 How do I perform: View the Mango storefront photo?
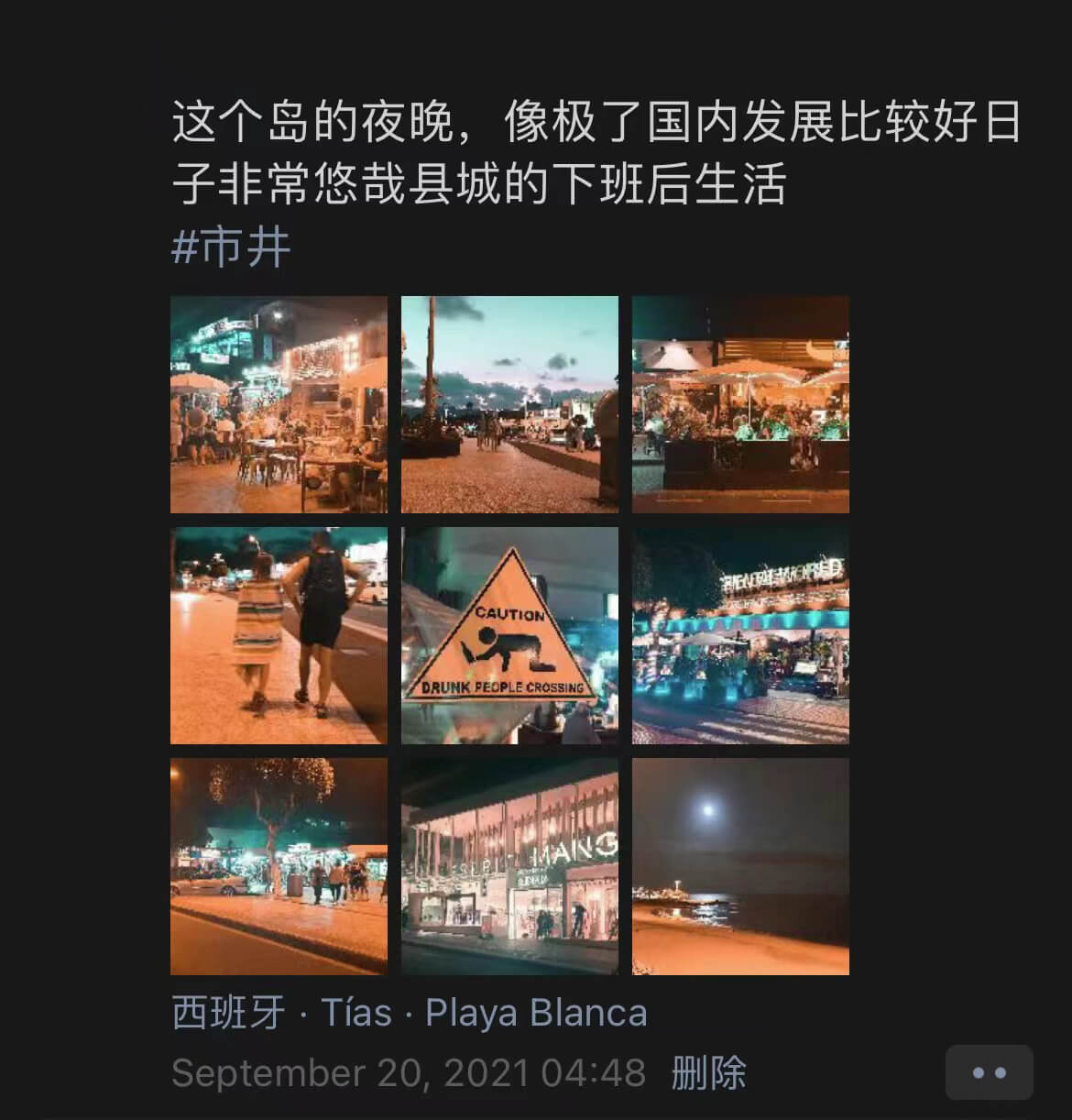pos(509,866)
